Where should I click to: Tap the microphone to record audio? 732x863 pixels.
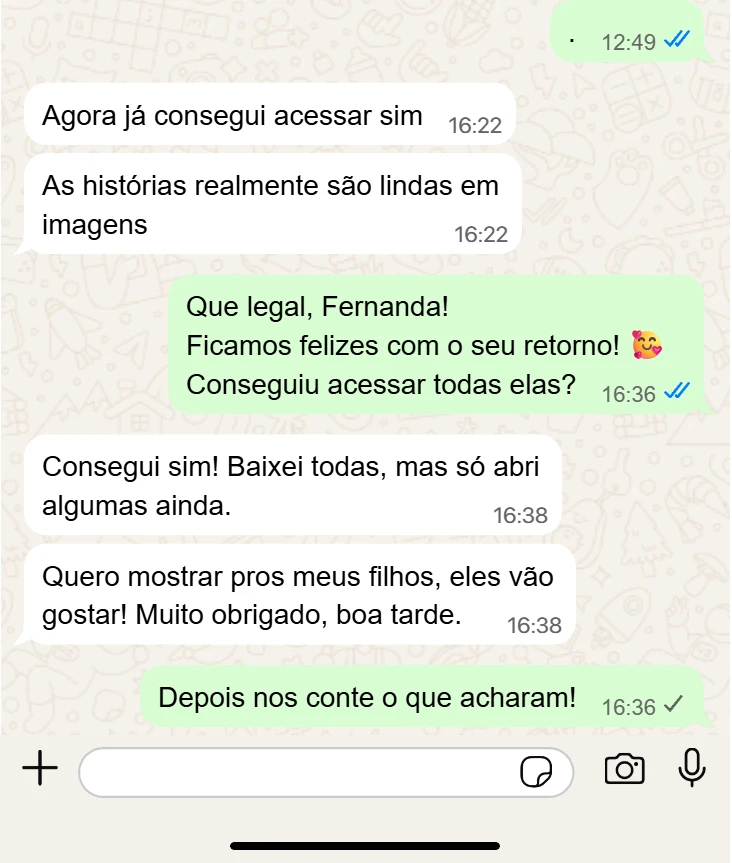click(692, 768)
